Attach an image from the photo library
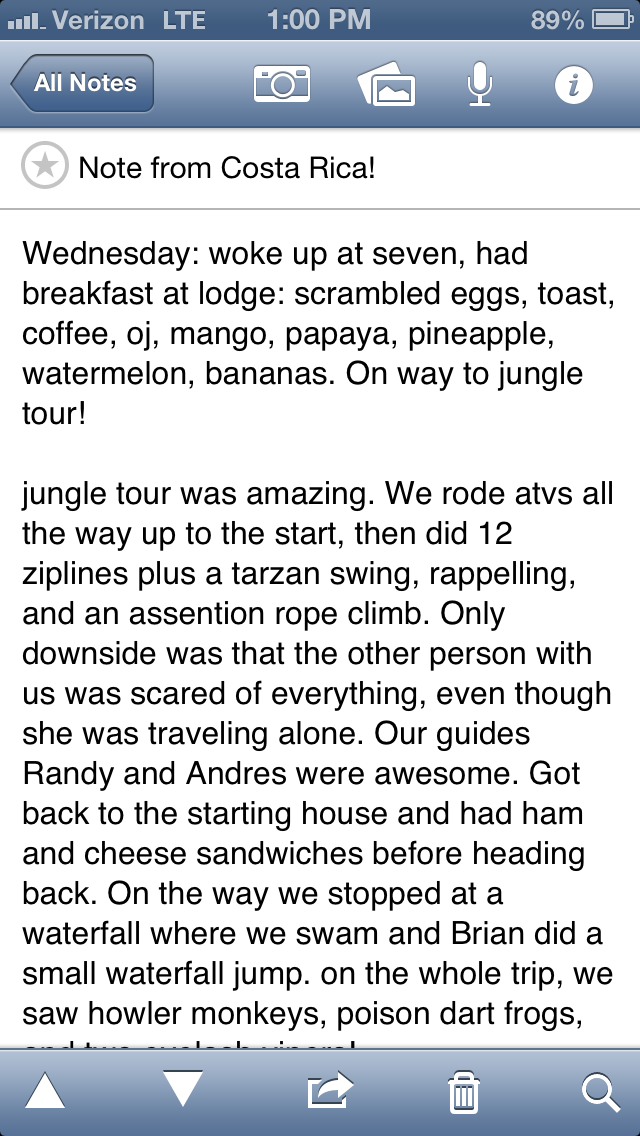This screenshot has width=640, height=1136. coord(386,84)
